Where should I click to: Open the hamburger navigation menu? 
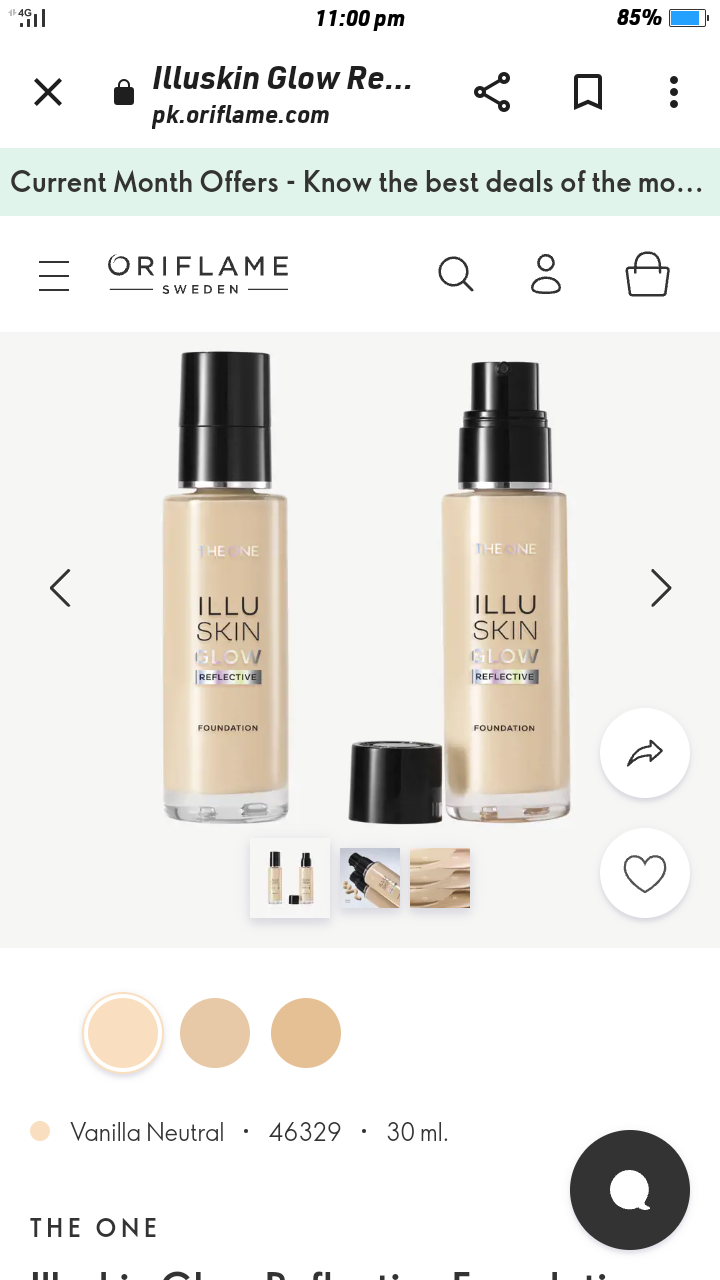pyautogui.click(x=54, y=275)
